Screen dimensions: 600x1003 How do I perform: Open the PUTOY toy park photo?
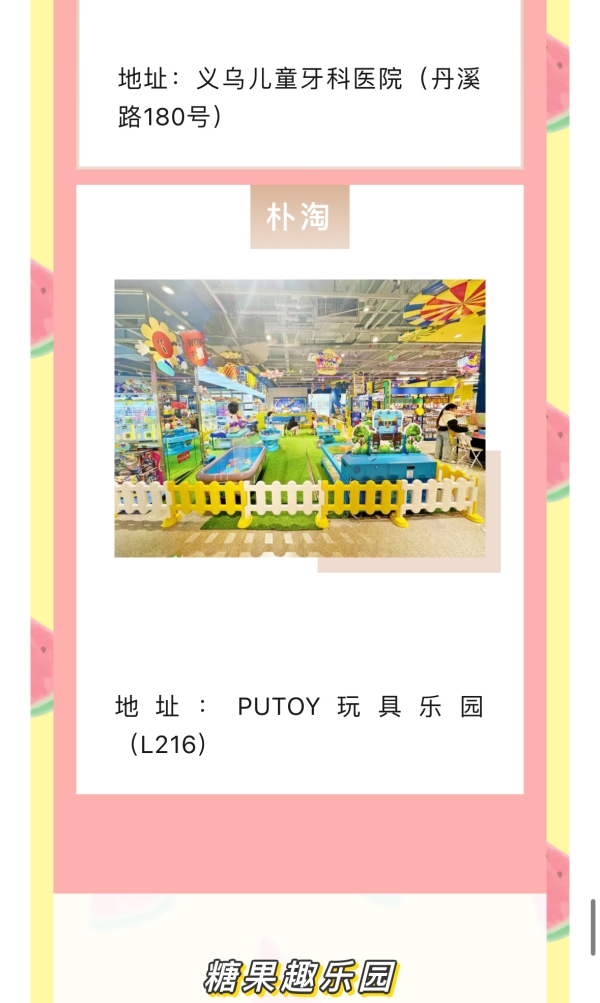pos(300,418)
